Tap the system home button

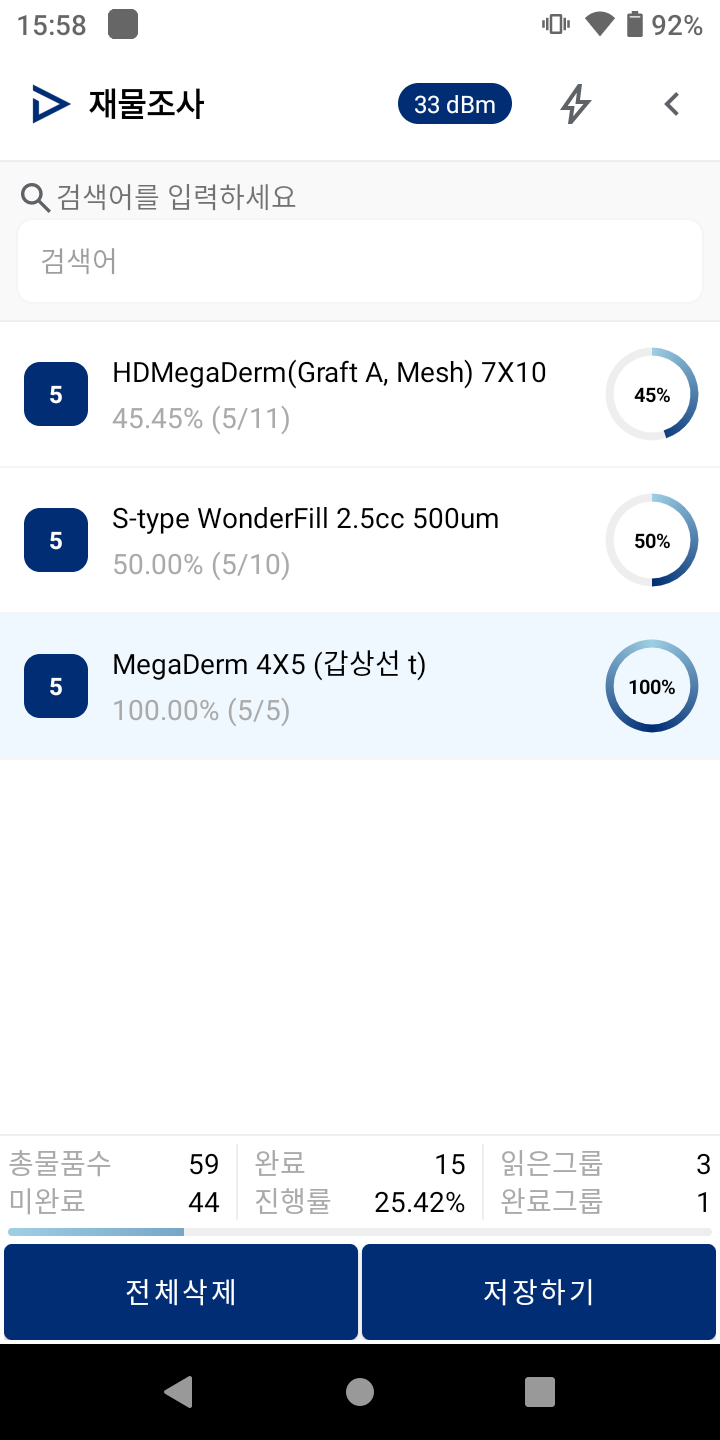tap(360, 1392)
